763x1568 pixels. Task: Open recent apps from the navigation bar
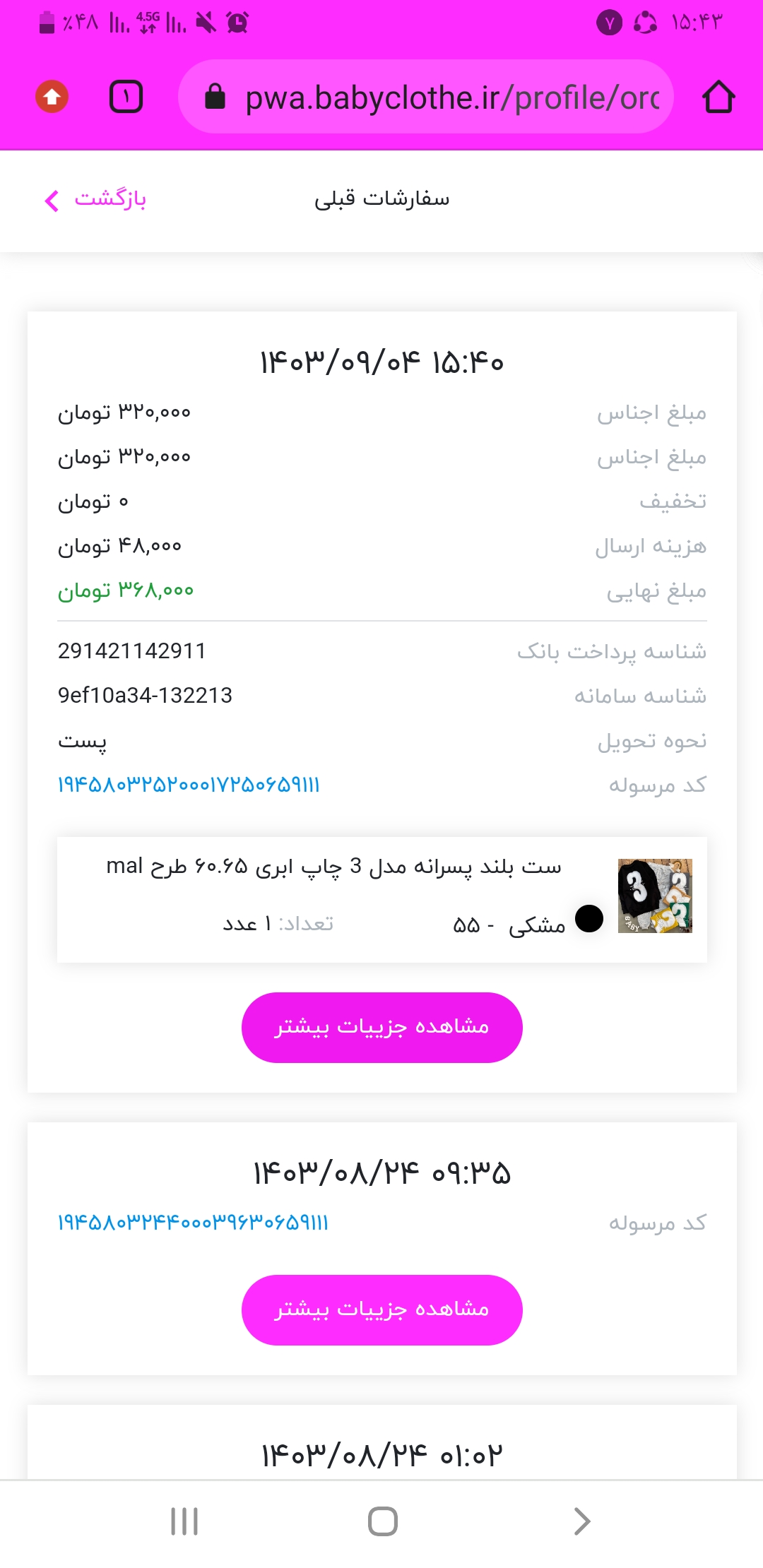click(184, 1521)
